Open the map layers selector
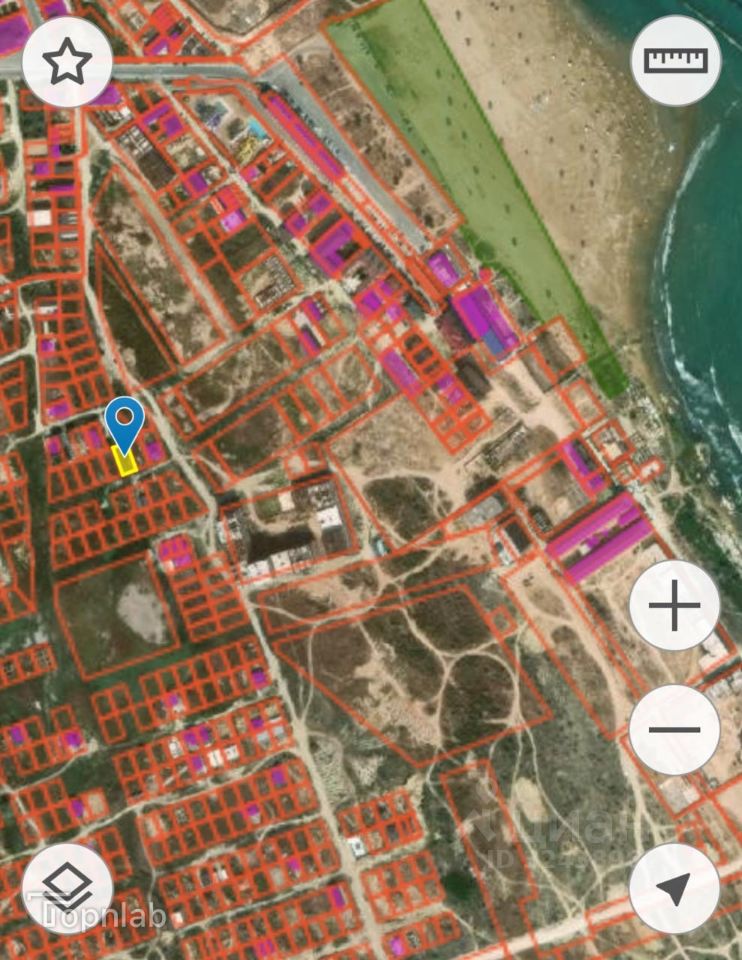 66,888
